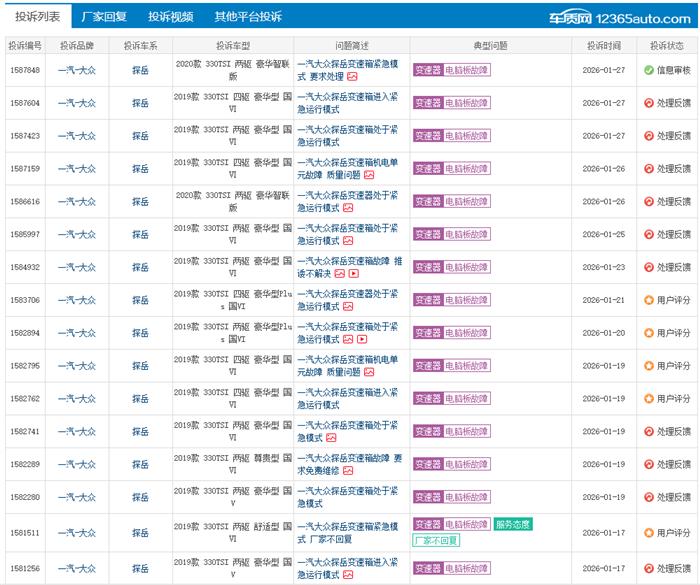Switch to the 投诉视频 tab
700x585 pixels.
[171, 16]
